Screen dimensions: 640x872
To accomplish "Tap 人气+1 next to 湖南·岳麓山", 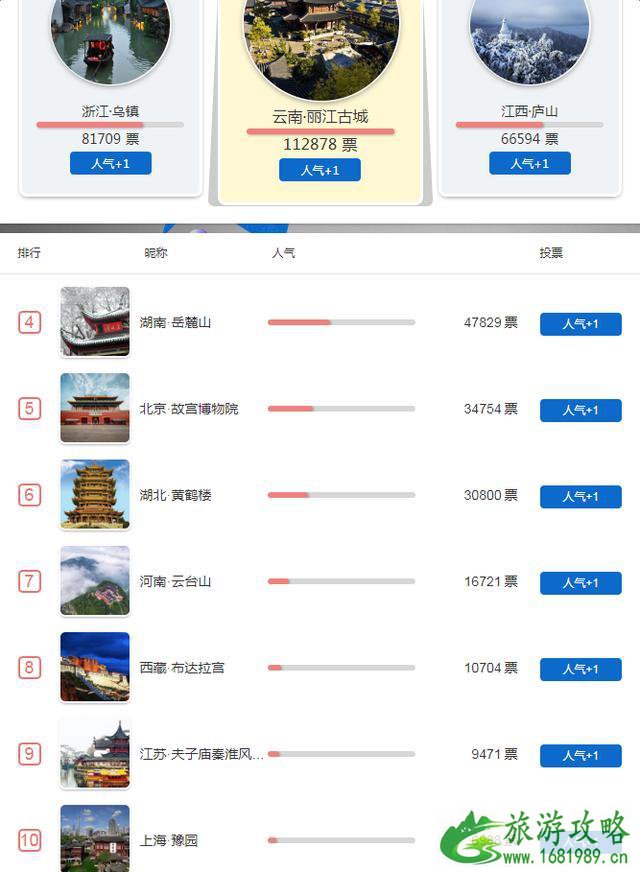I will pos(580,324).
